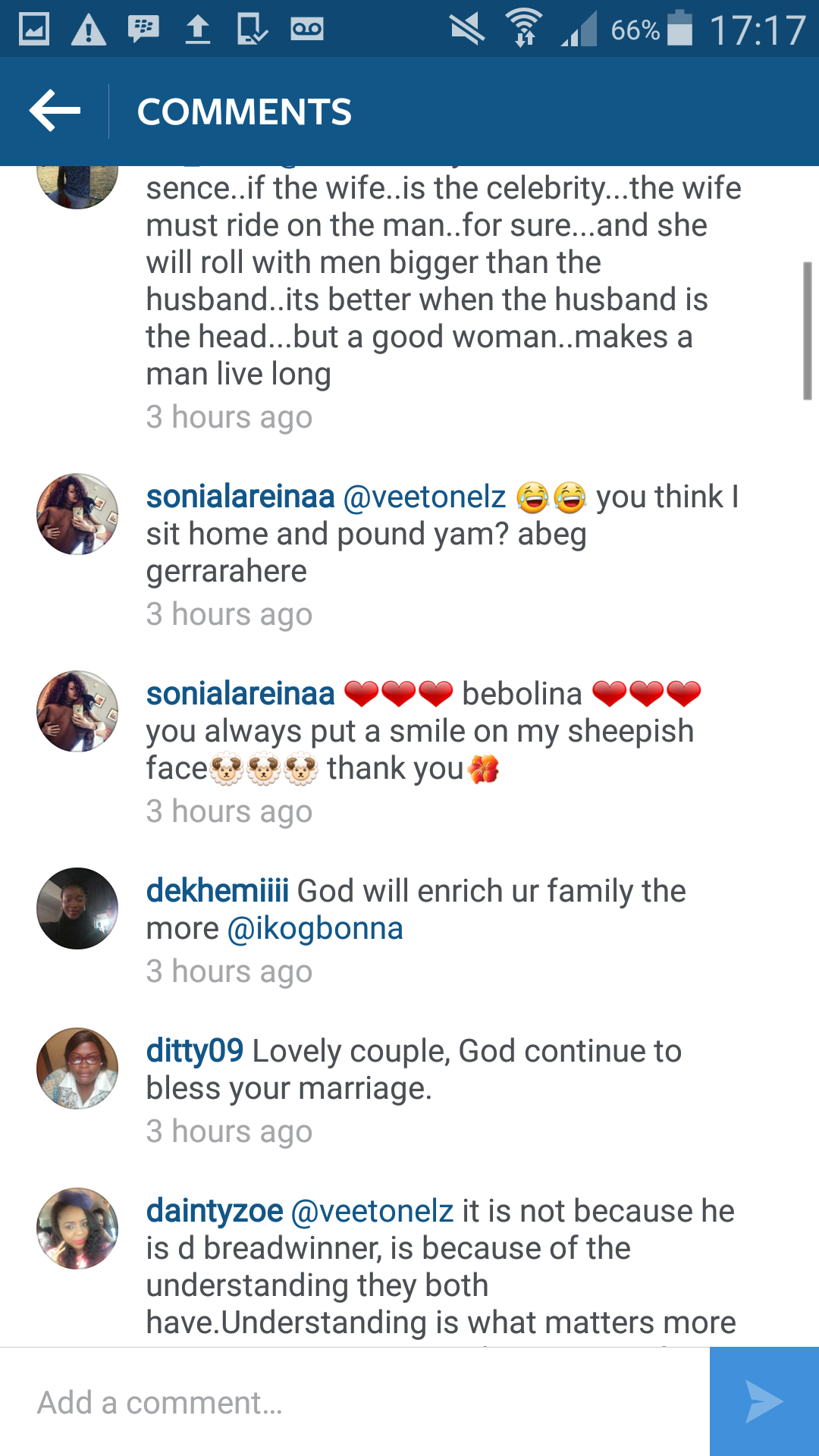Open the @ikogbonna mention in dekhemiiii's comment

pyautogui.click(x=315, y=928)
